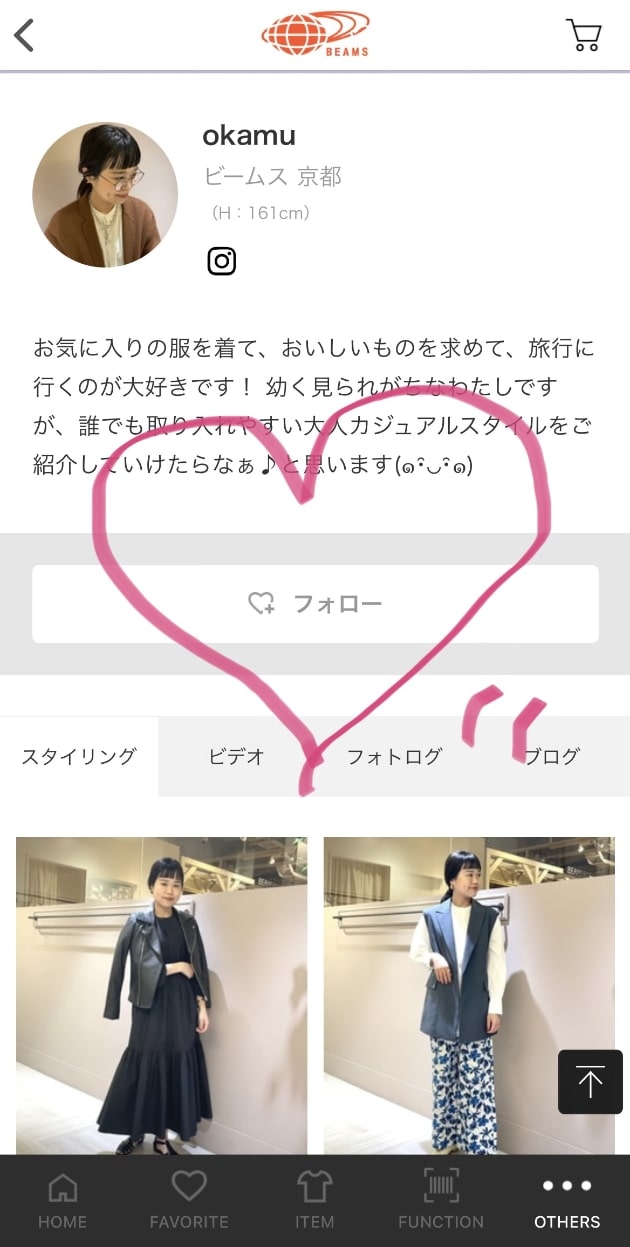
Task: Open okamu's Instagram profile
Action: point(221,261)
